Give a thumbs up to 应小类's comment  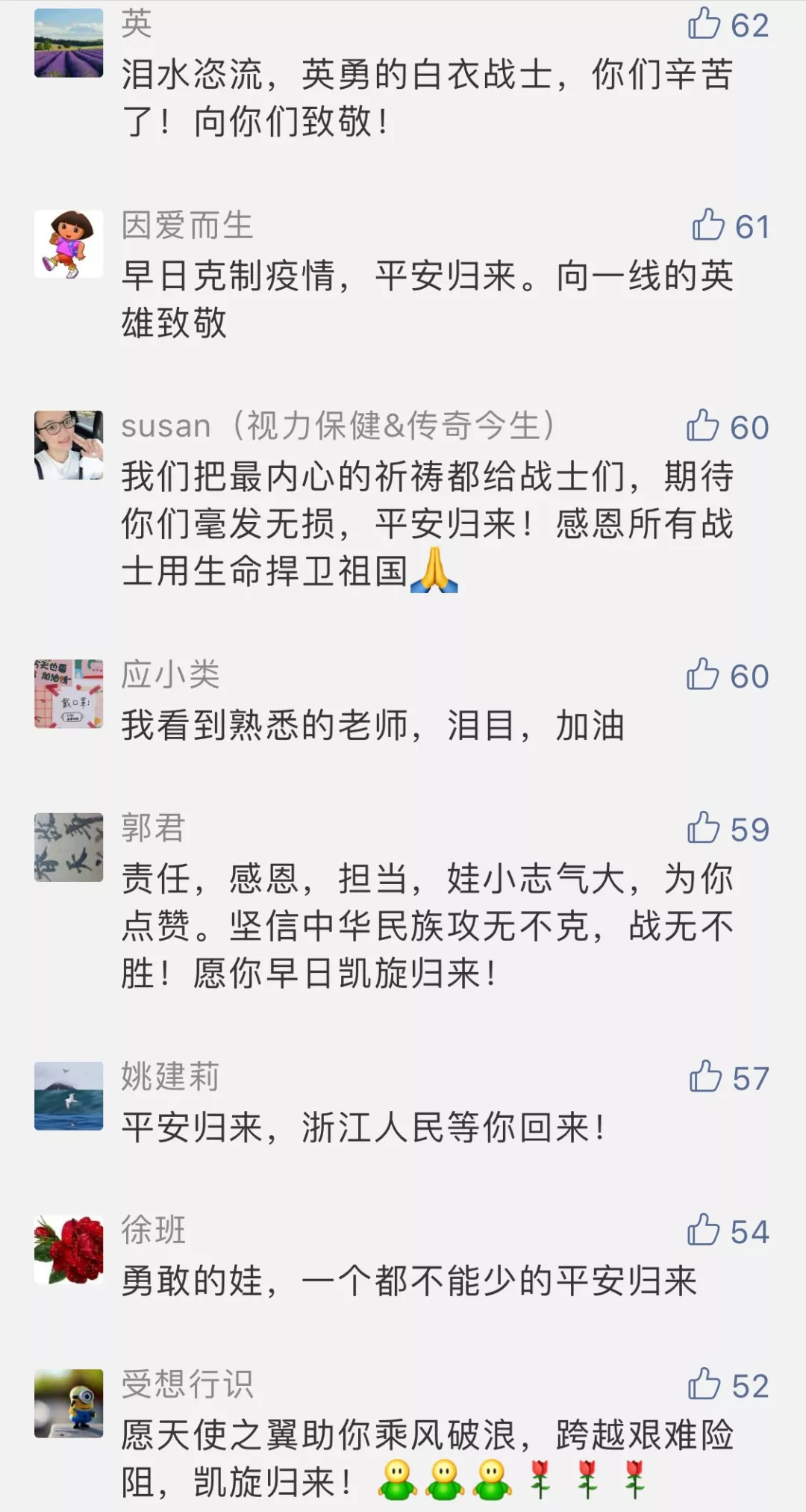click(703, 674)
